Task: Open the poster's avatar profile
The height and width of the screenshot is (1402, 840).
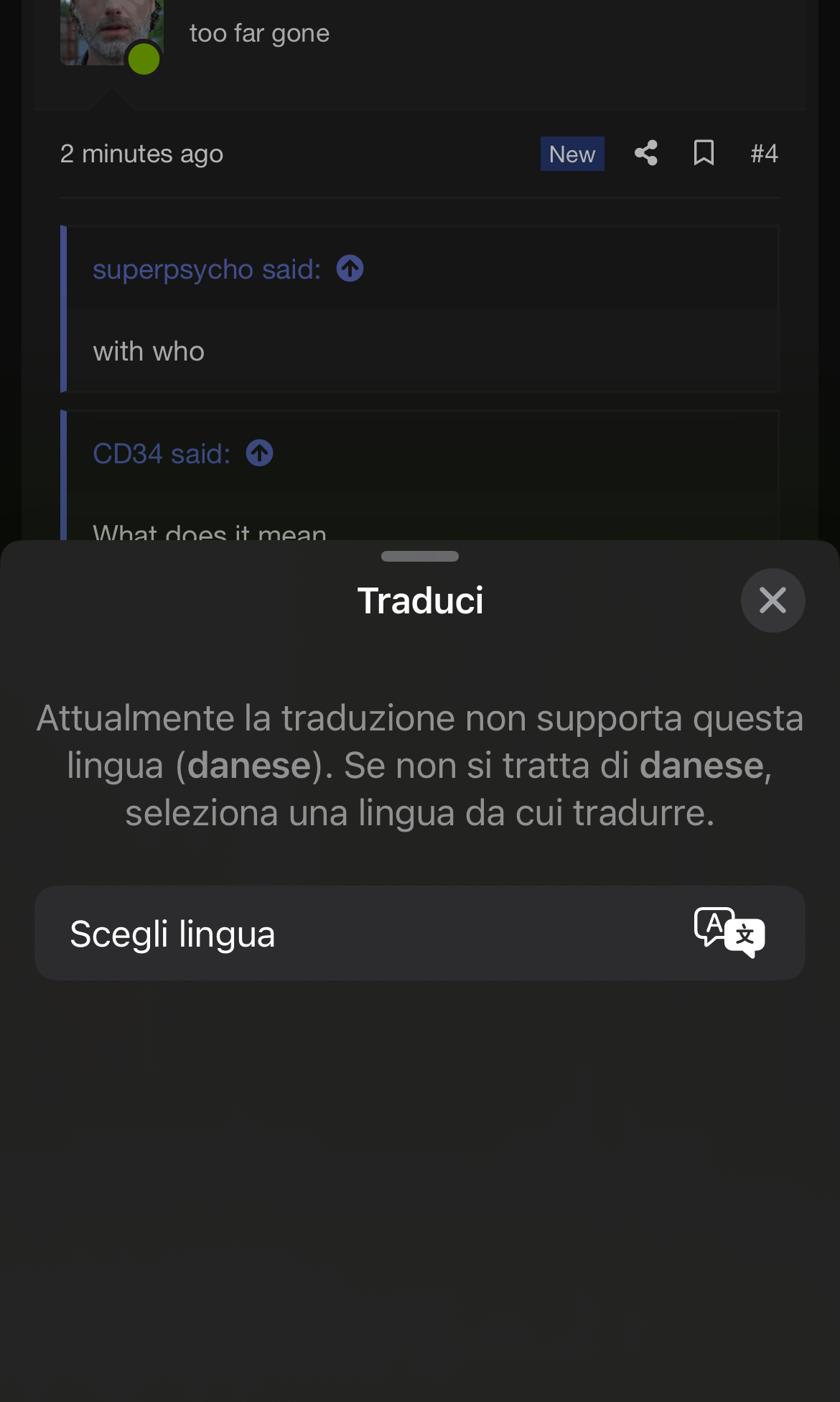Action: tap(111, 32)
